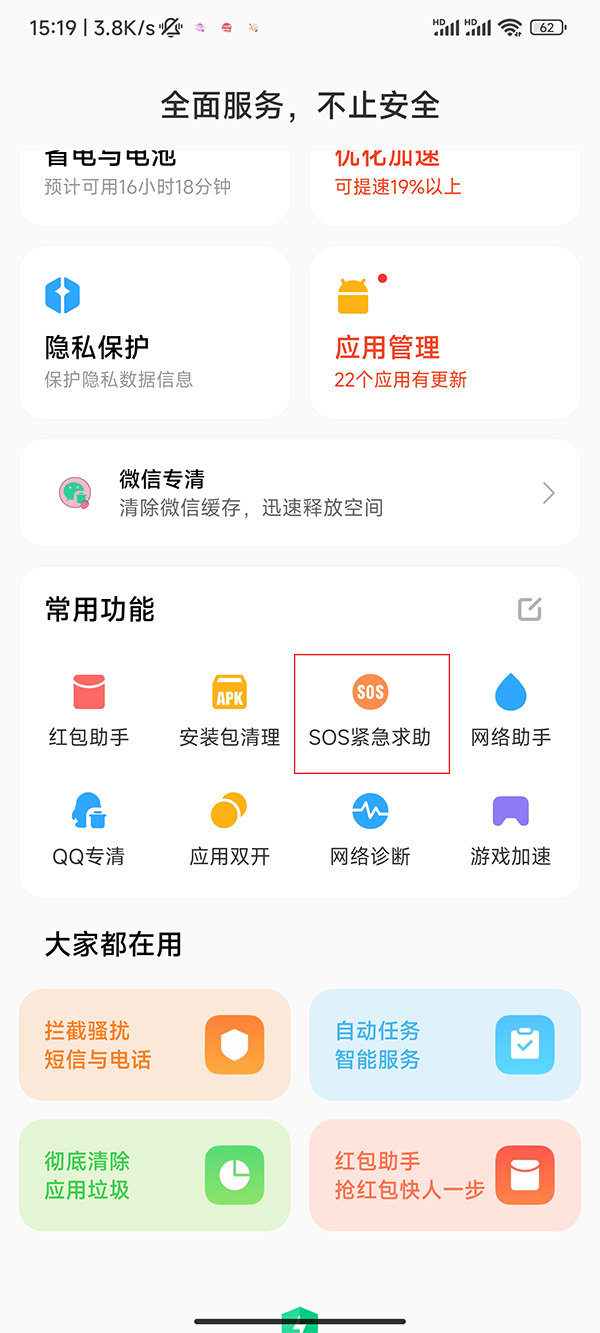
Task: Open 红包助手 in common functions
Action: [89, 710]
